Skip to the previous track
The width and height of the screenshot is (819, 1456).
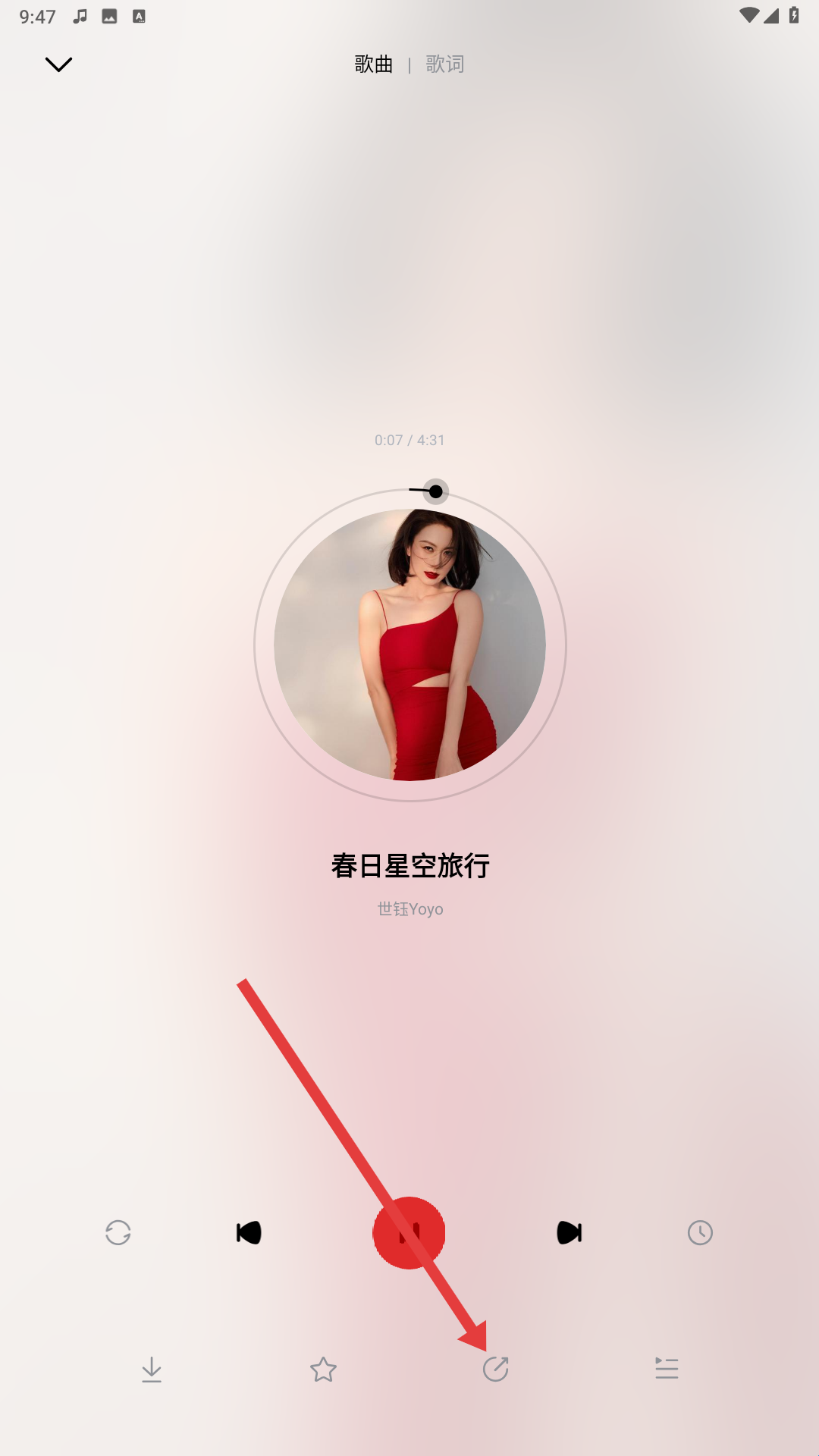249,1232
